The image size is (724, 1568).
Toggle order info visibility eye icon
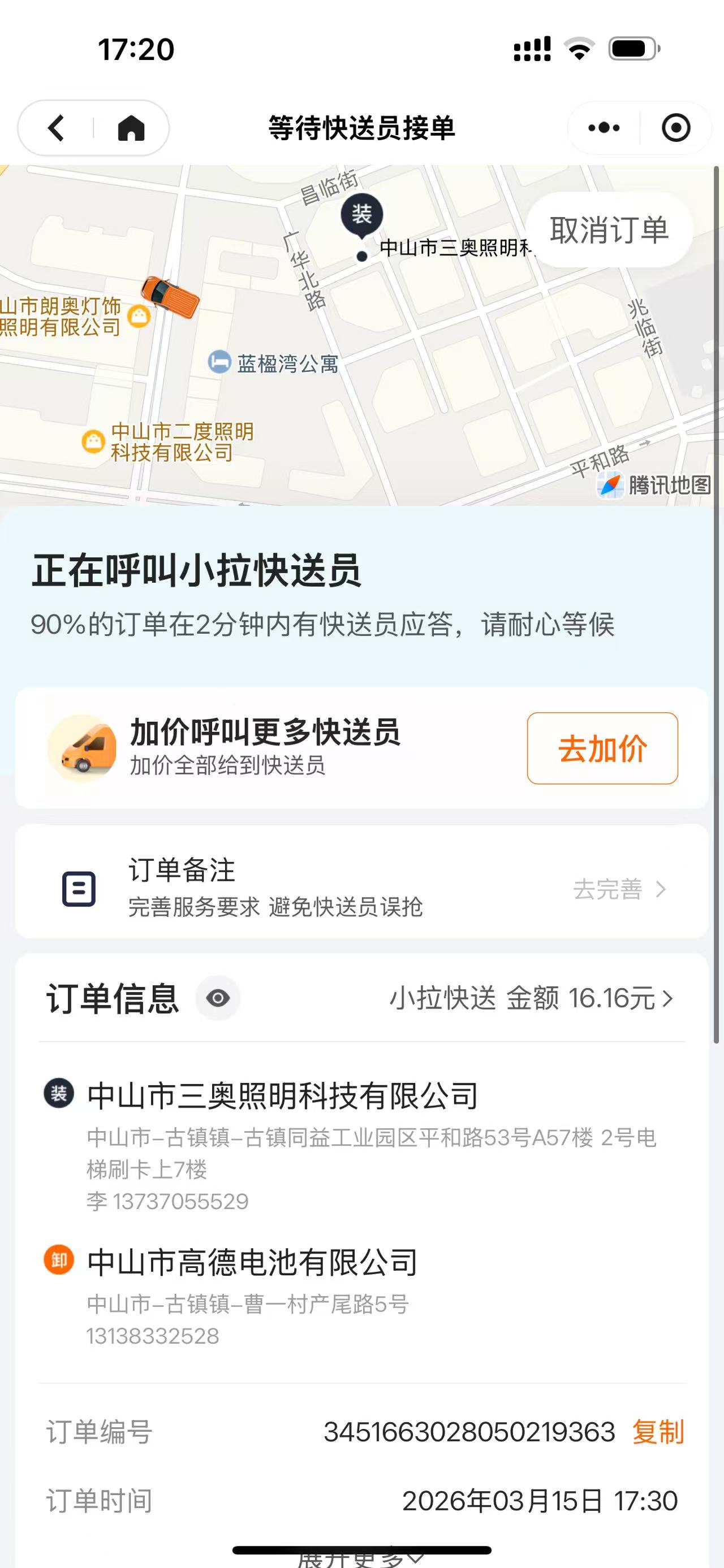click(x=218, y=998)
